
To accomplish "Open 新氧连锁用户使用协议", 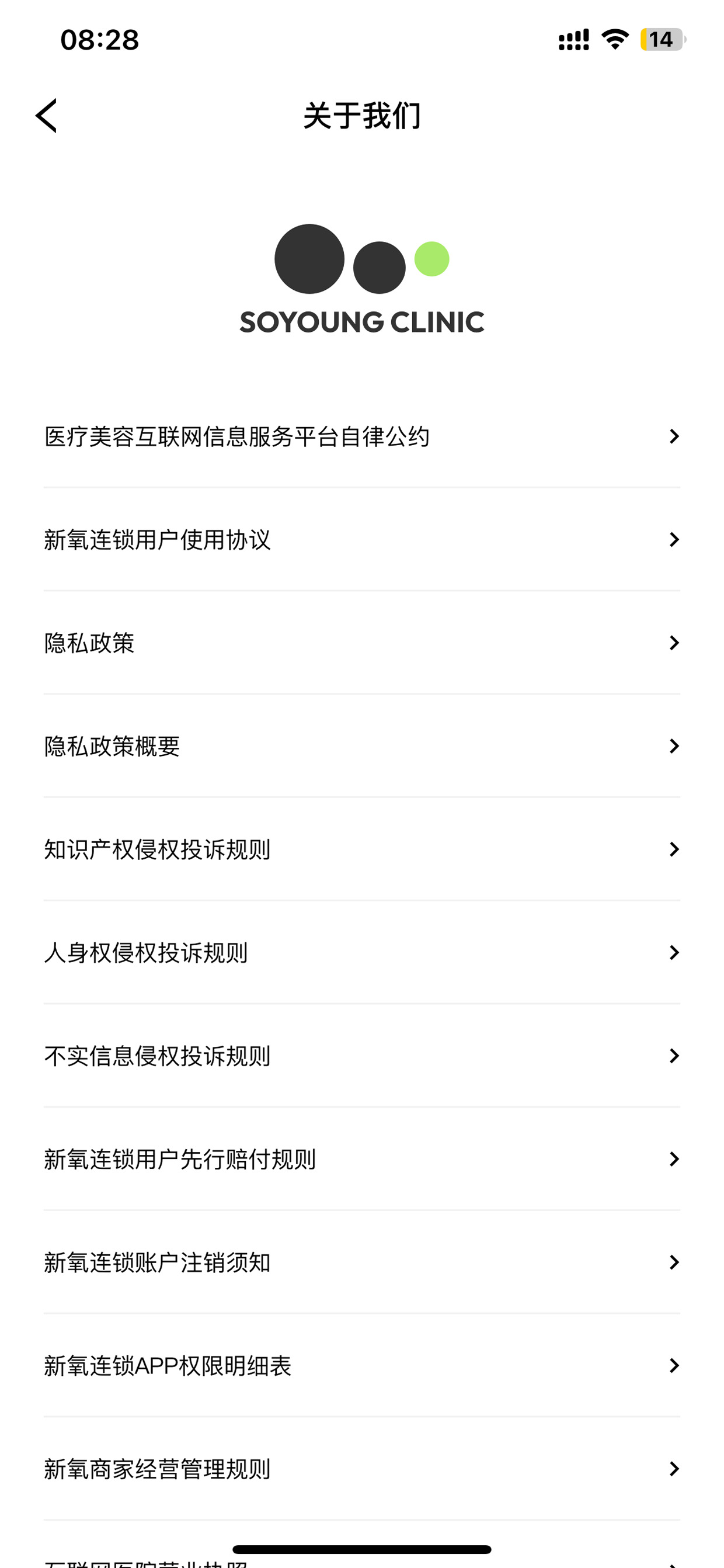I will click(x=362, y=539).
